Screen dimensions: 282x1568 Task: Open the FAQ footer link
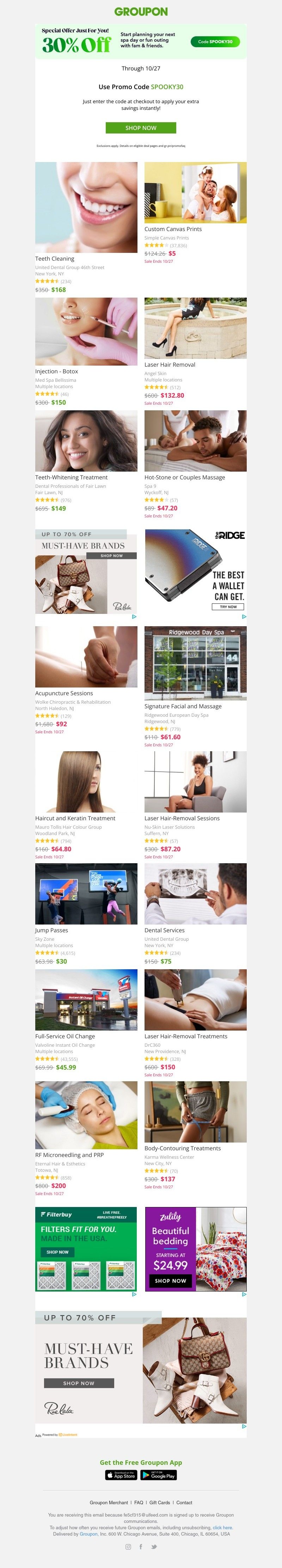click(139, 1502)
